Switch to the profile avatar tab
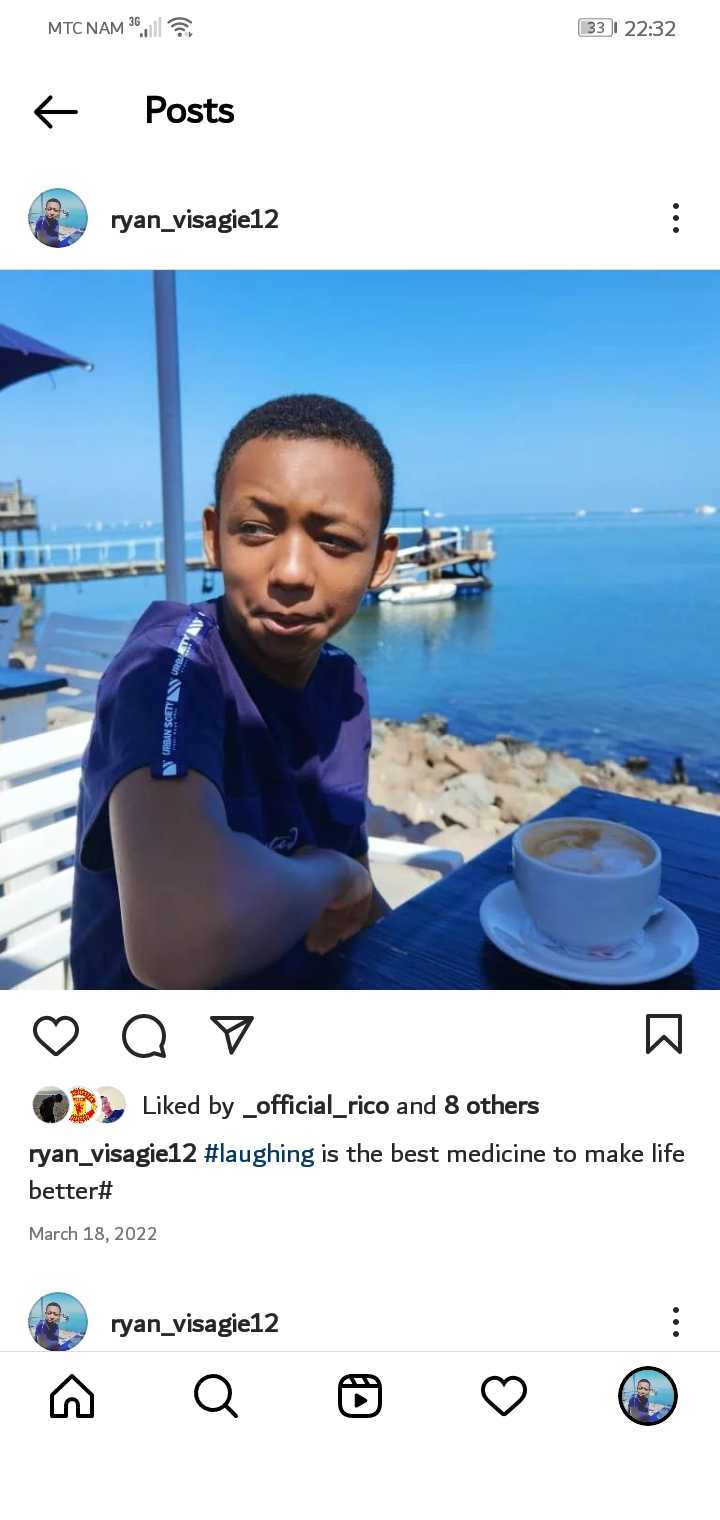The width and height of the screenshot is (720, 1520). pyautogui.click(x=648, y=1396)
